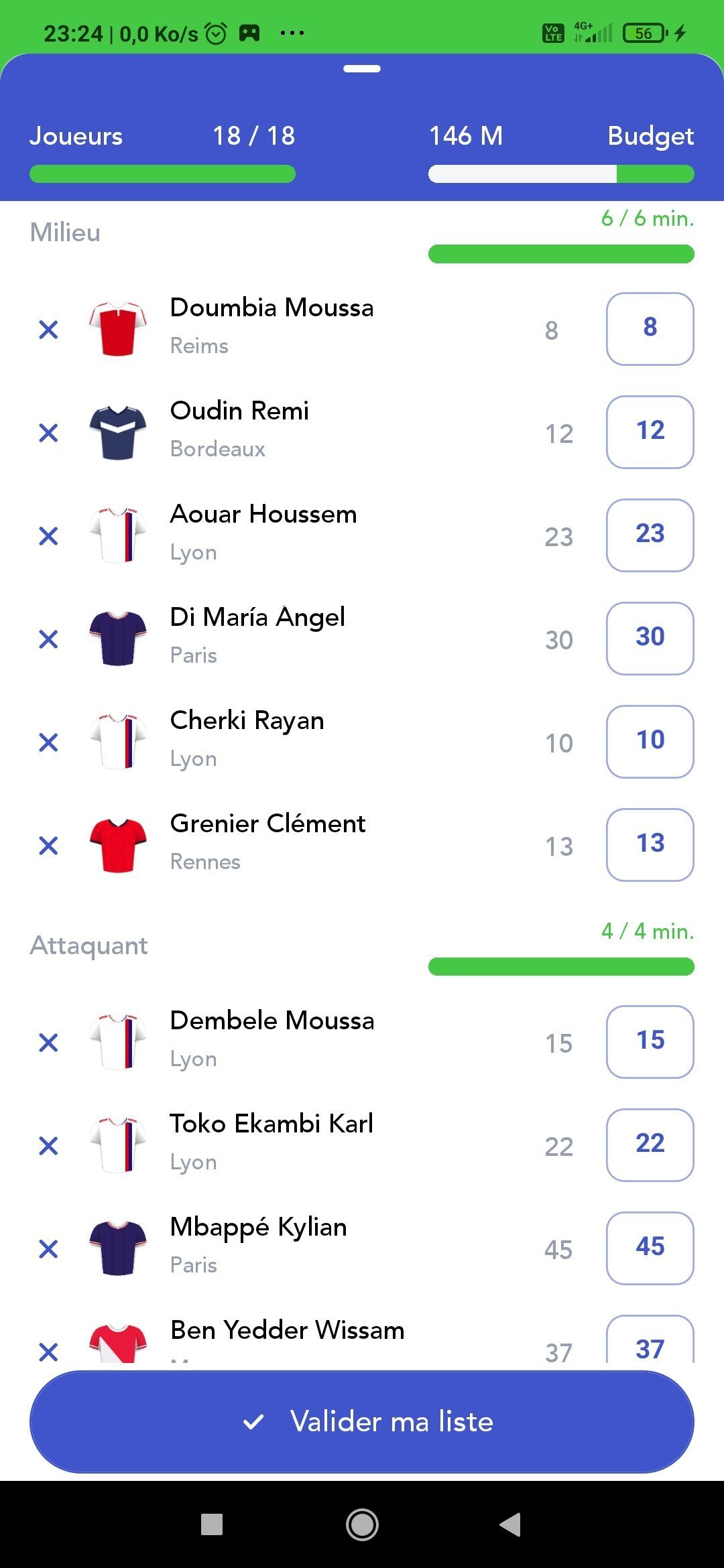Remove Dembele Moussa from attackers

(x=48, y=1043)
